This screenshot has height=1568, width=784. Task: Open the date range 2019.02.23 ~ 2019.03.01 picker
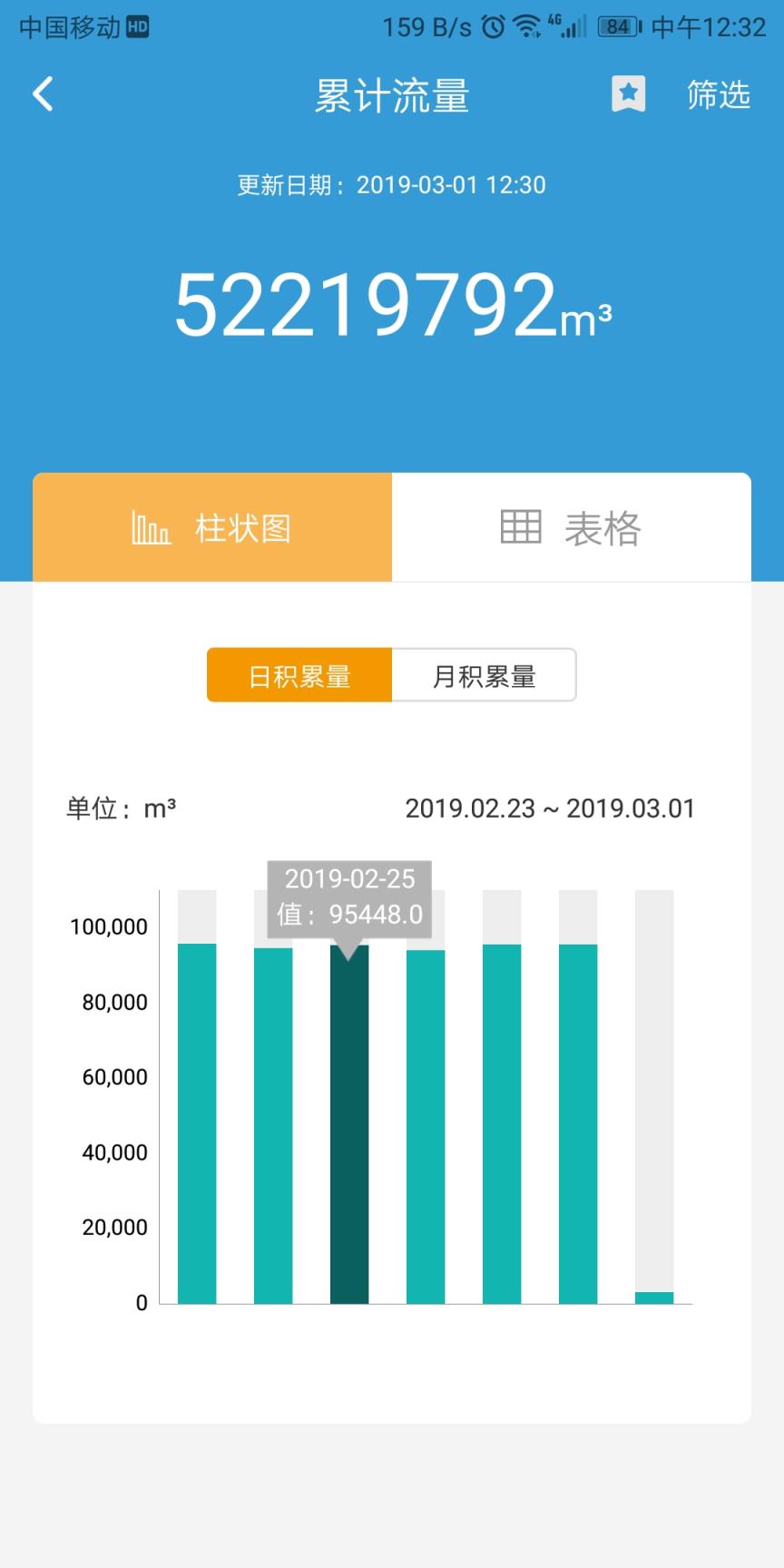tap(550, 808)
